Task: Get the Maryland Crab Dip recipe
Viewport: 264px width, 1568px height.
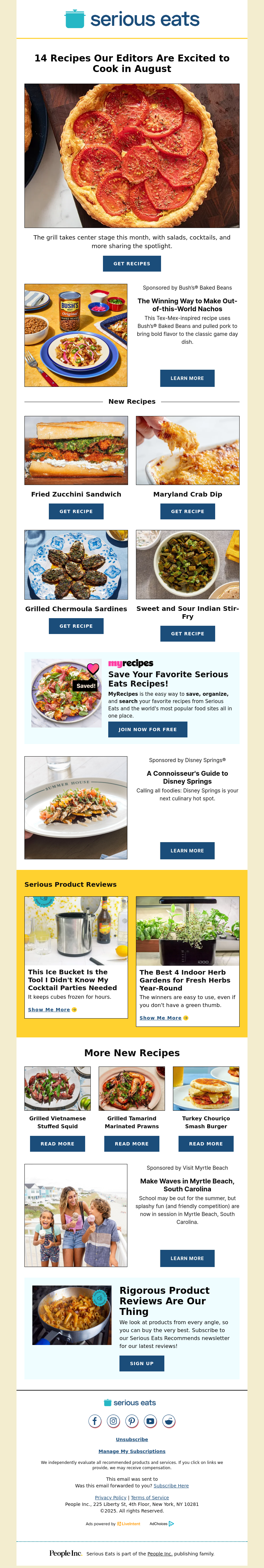Action: (x=187, y=511)
